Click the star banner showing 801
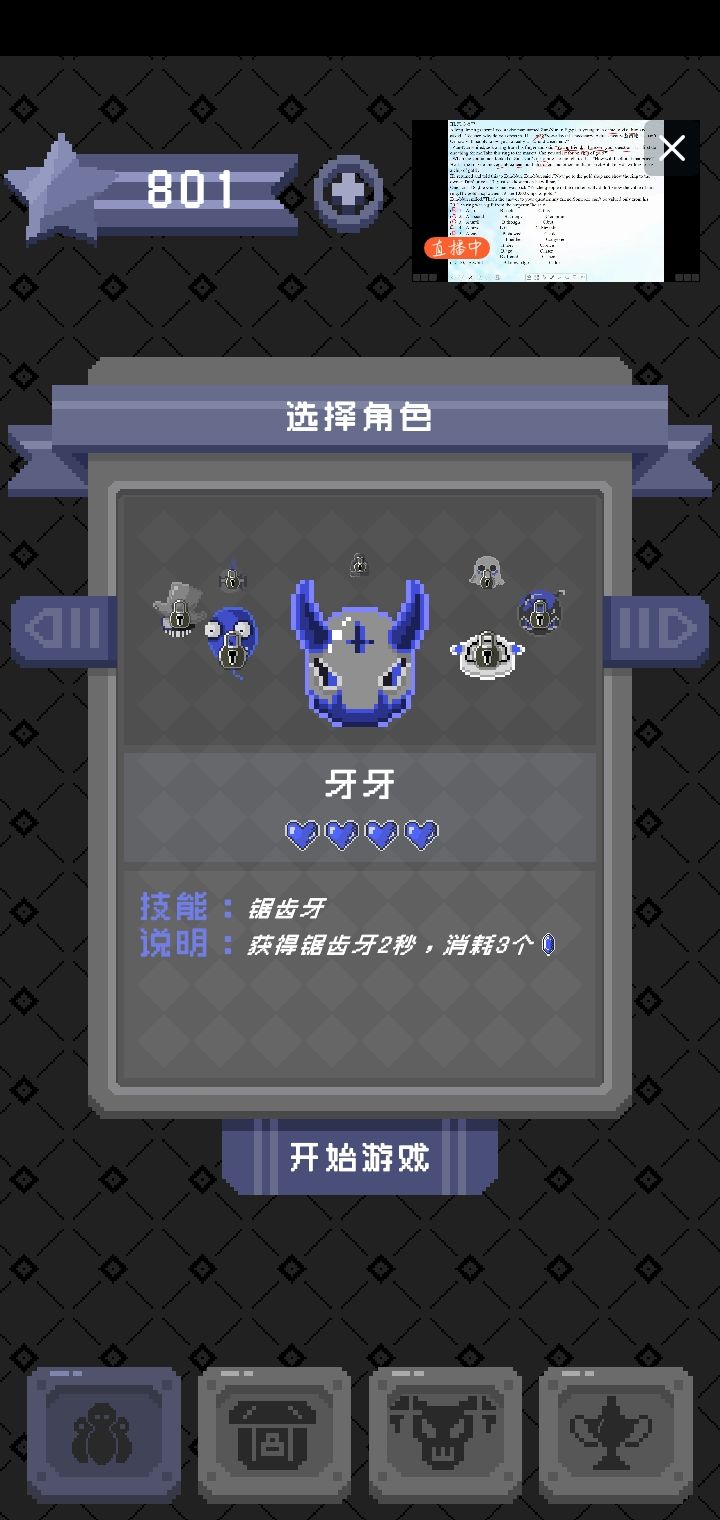 coord(160,190)
